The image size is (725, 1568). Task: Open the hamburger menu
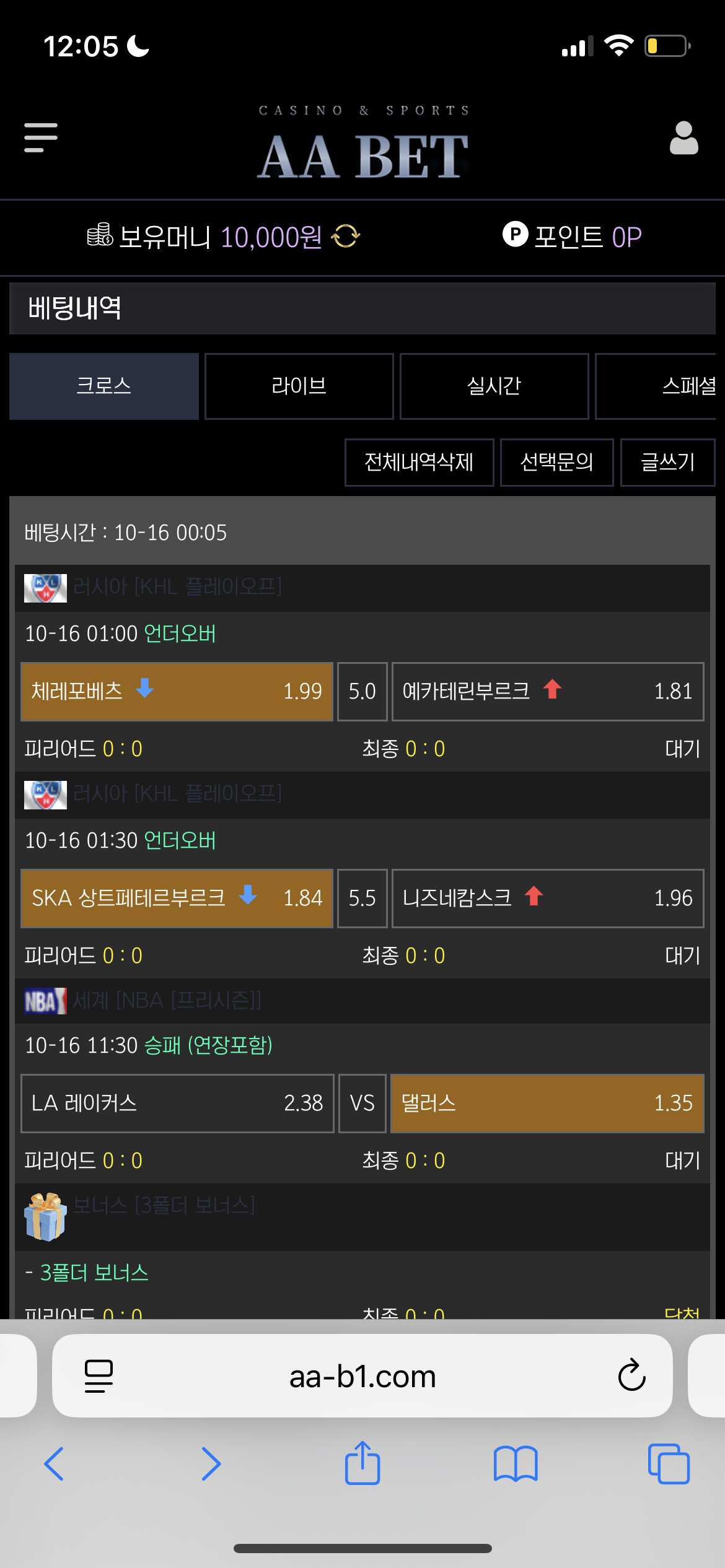point(41,137)
